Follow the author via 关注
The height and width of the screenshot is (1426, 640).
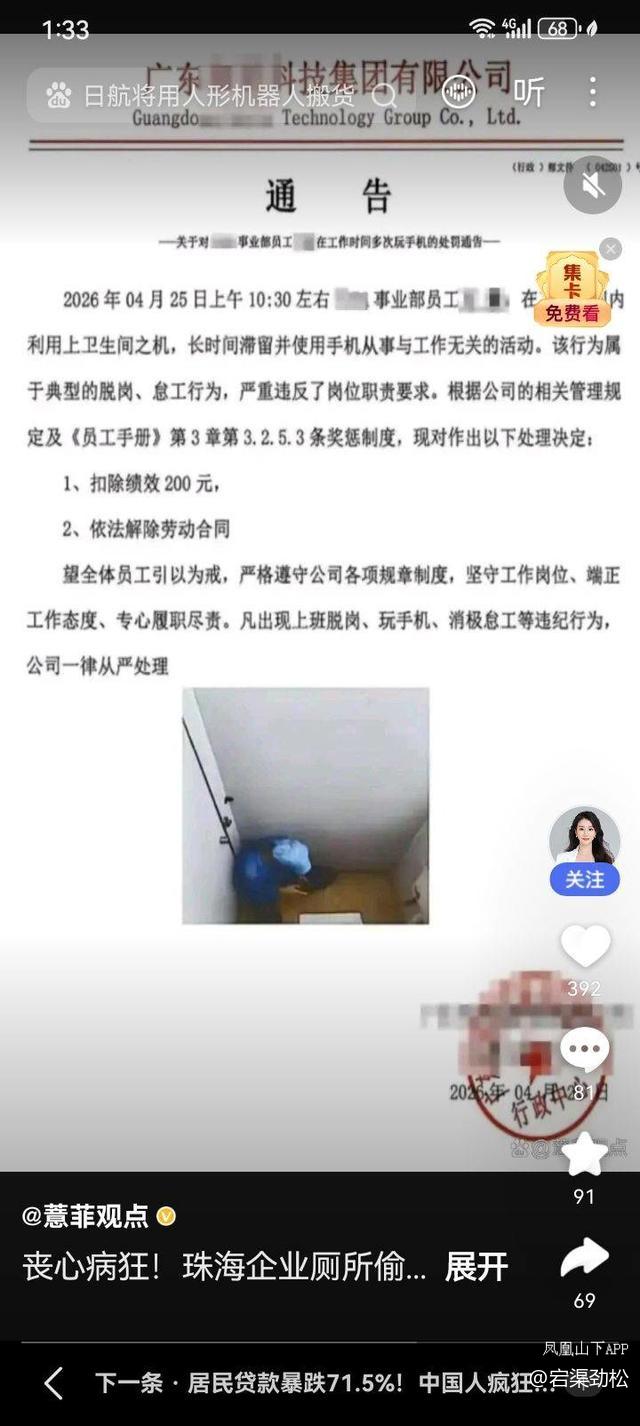click(585, 879)
